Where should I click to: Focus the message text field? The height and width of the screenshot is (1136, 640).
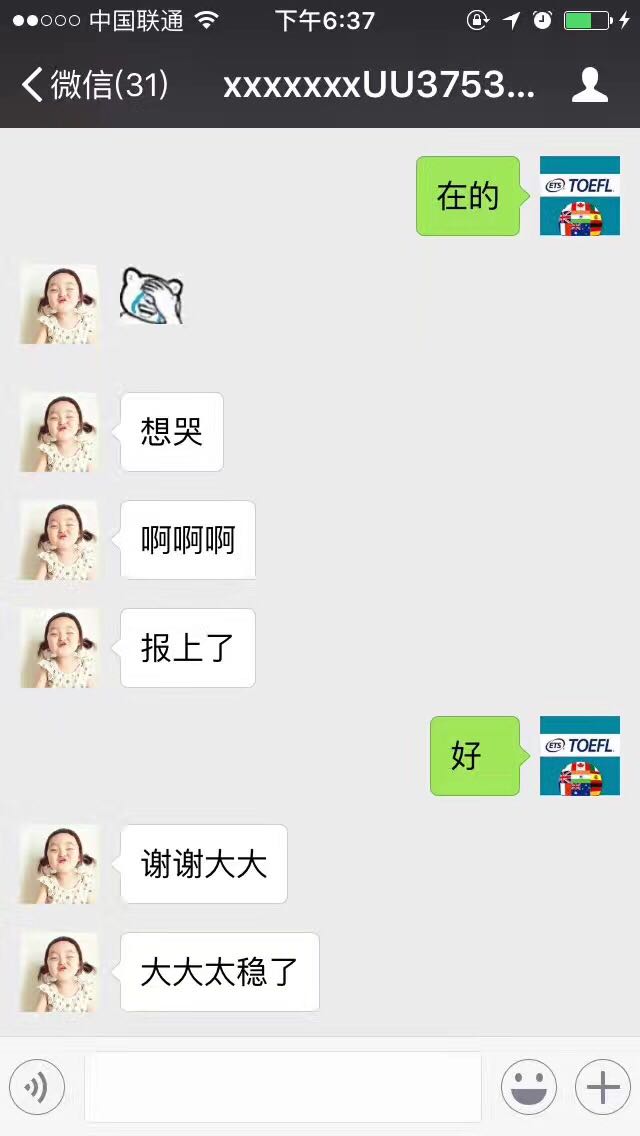click(283, 1087)
